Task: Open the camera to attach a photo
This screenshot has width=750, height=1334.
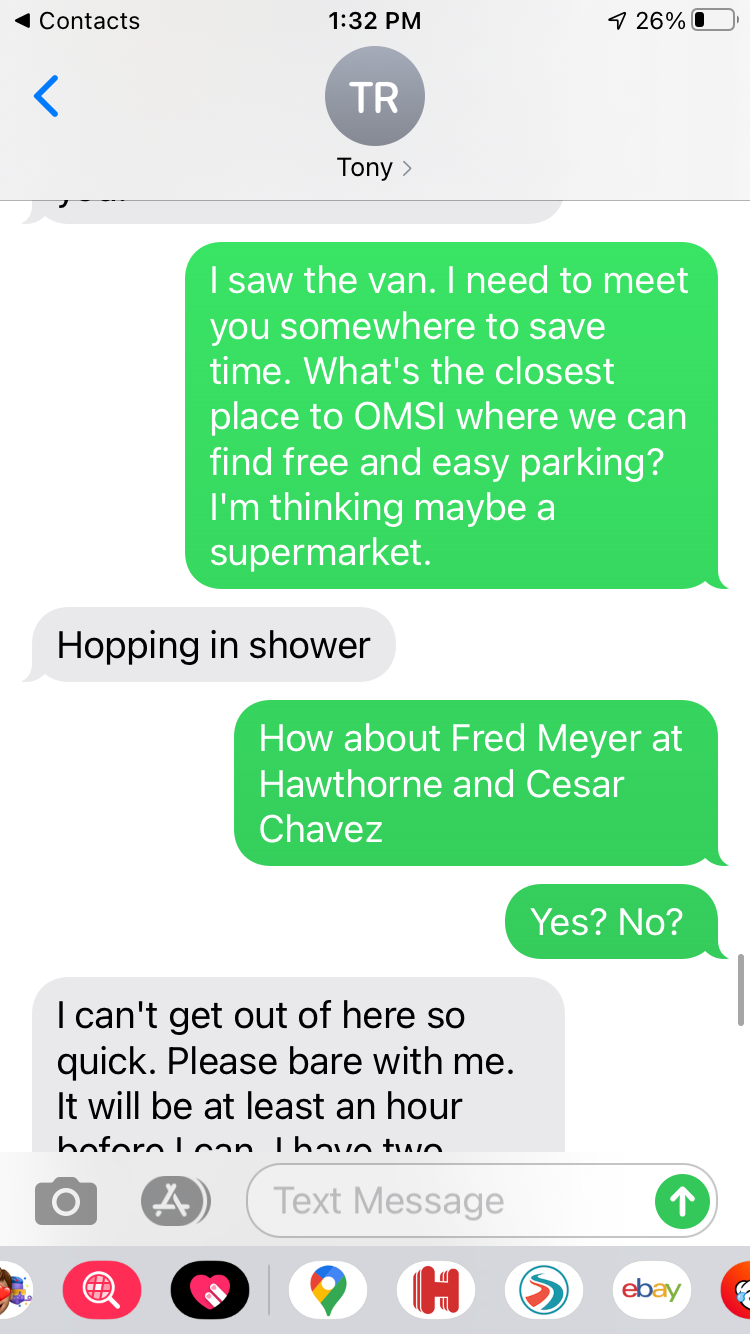Action: pyautogui.click(x=66, y=1201)
